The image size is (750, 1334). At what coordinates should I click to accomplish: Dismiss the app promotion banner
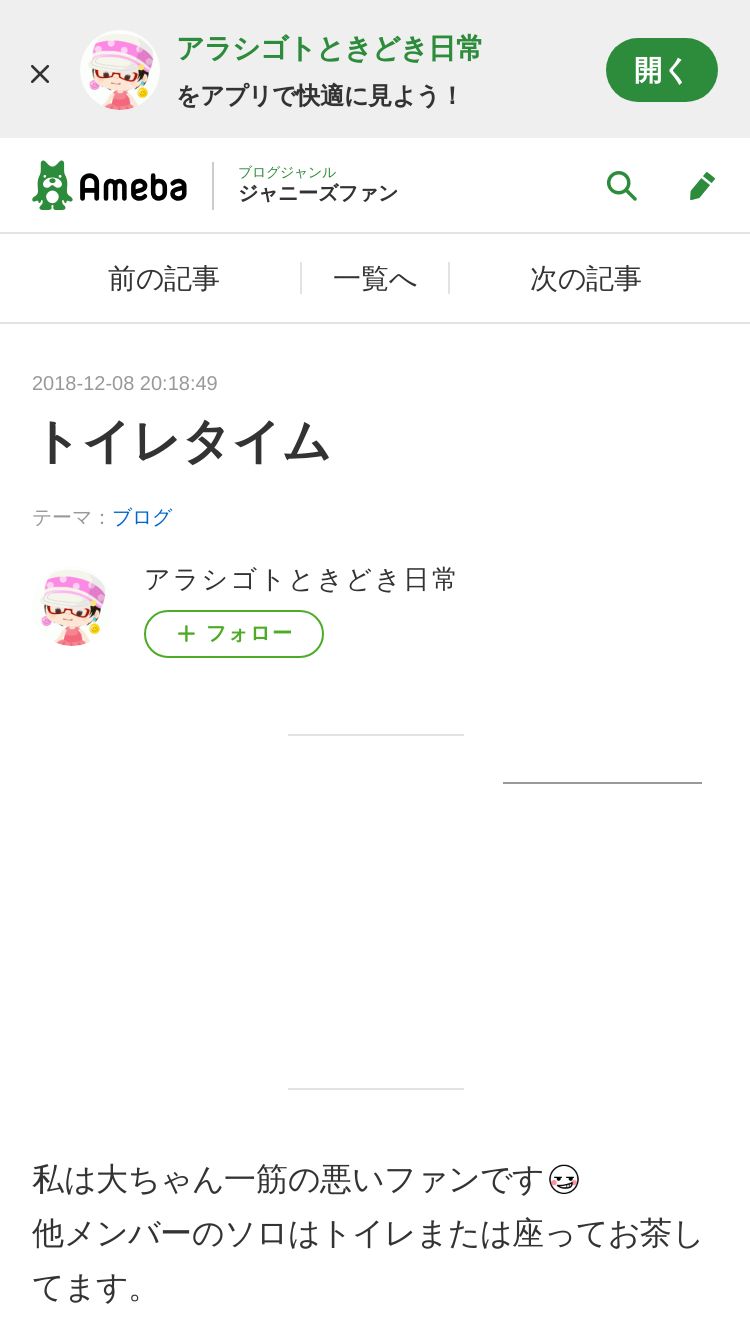coord(40,73)
